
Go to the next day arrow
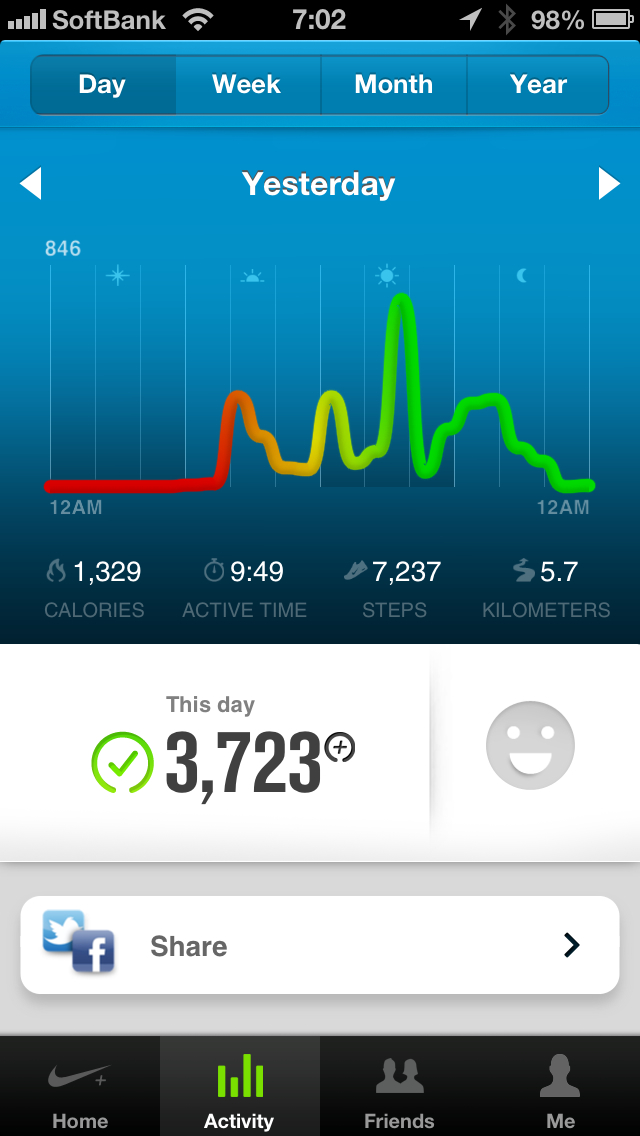[608, 184]
